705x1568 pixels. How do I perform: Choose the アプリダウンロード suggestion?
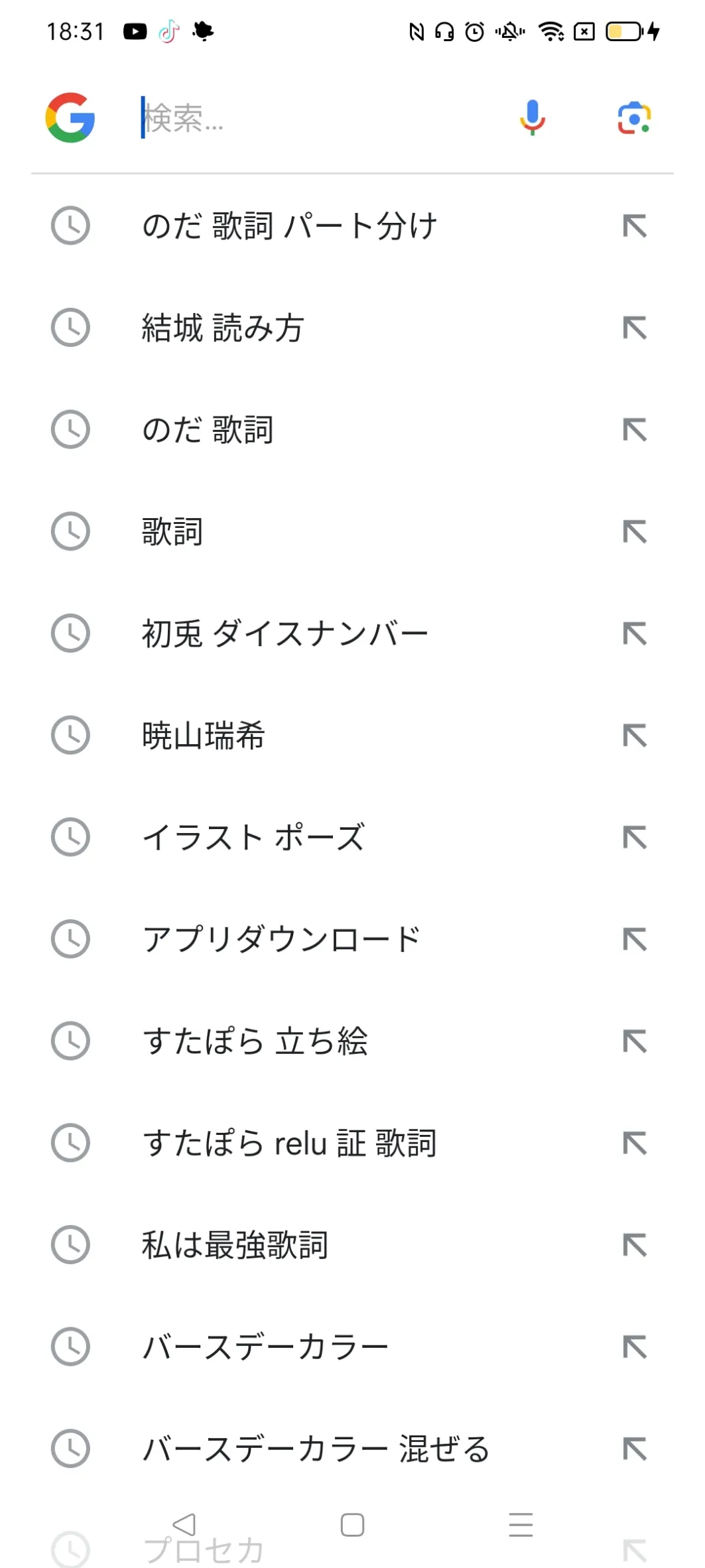(352, 939)
